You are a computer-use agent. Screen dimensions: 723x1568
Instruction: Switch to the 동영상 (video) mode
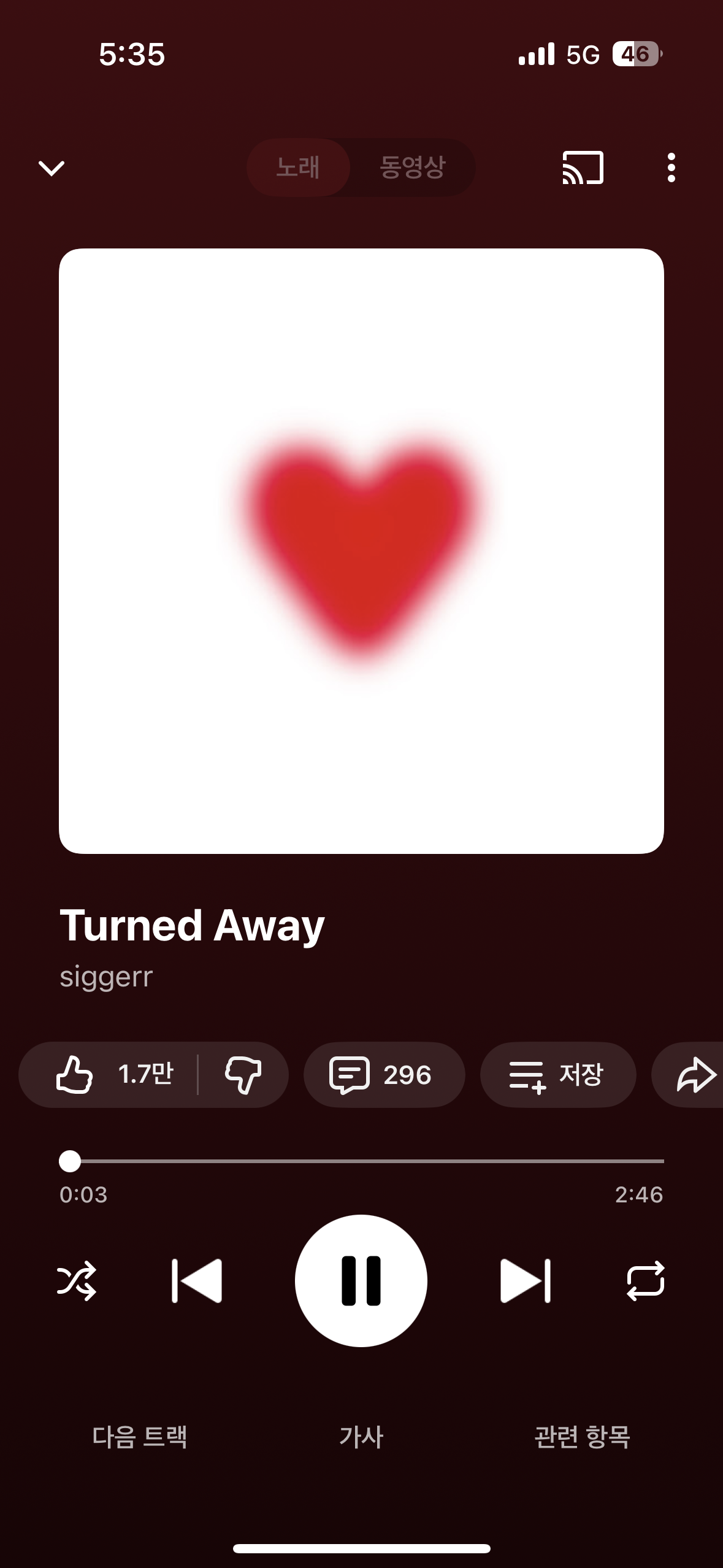[x=412, y=167]
